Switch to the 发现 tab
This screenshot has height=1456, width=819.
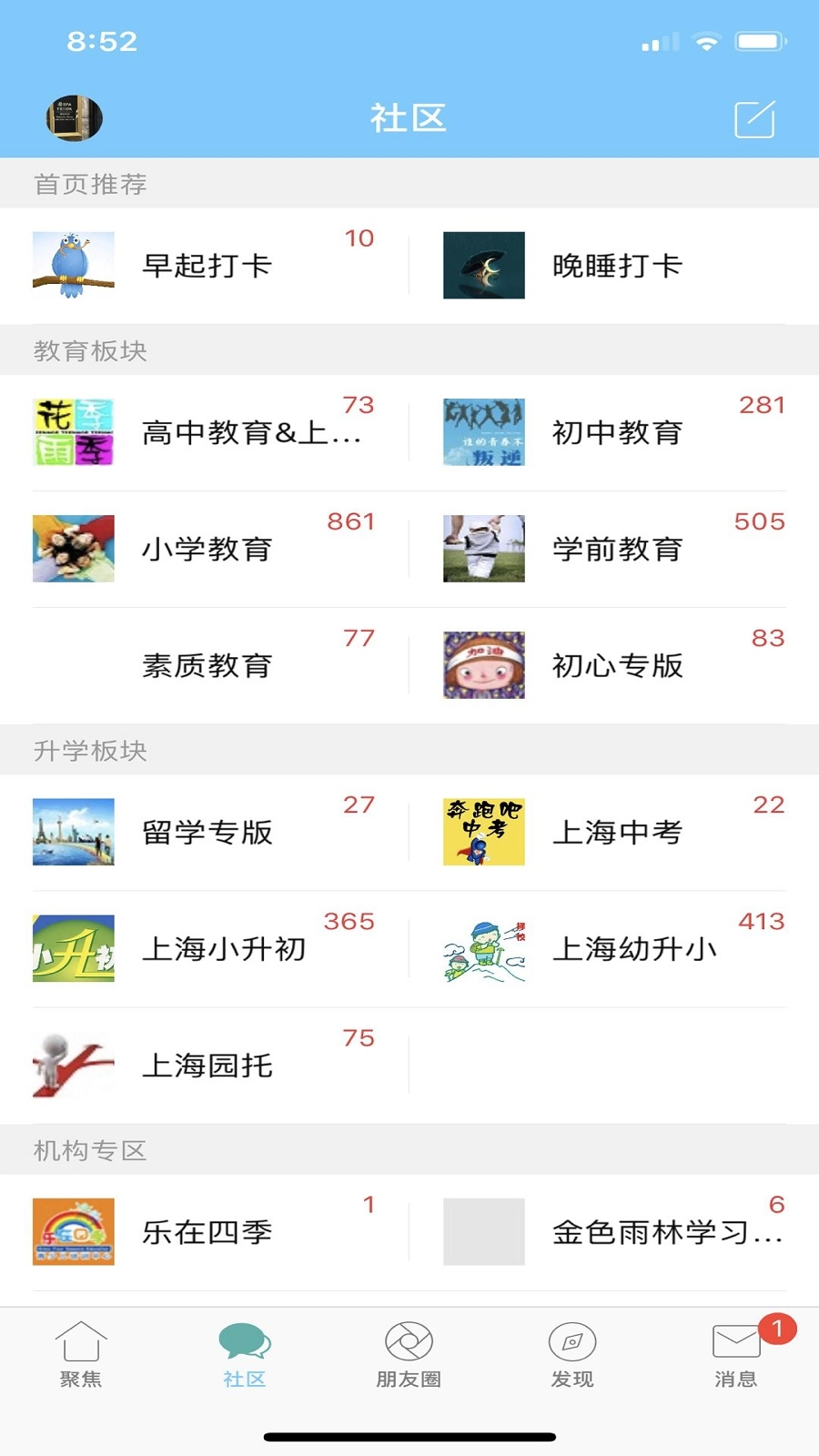pyautogui.click(x=571, y=1358)
